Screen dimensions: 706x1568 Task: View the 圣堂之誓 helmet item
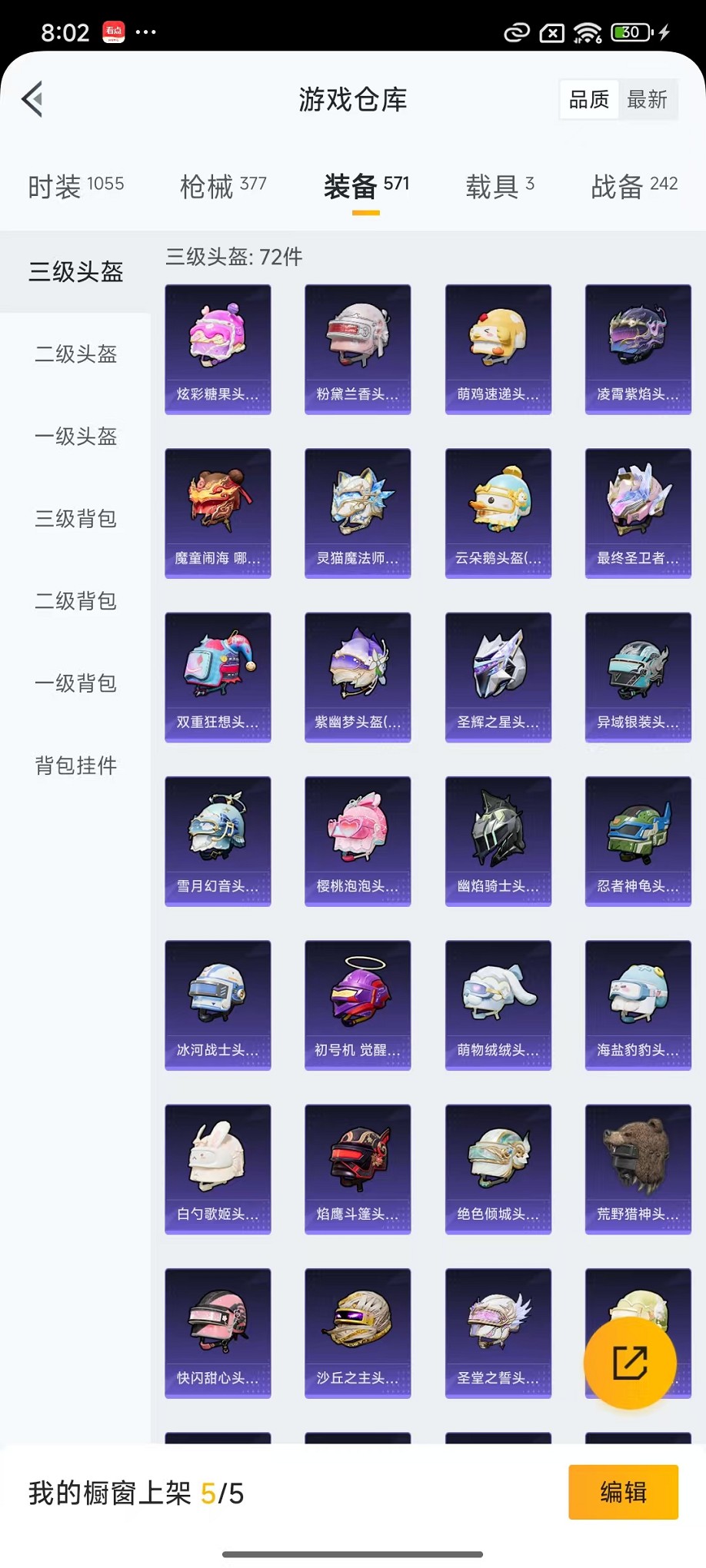pyautogui.click(x=498, y=1331)
